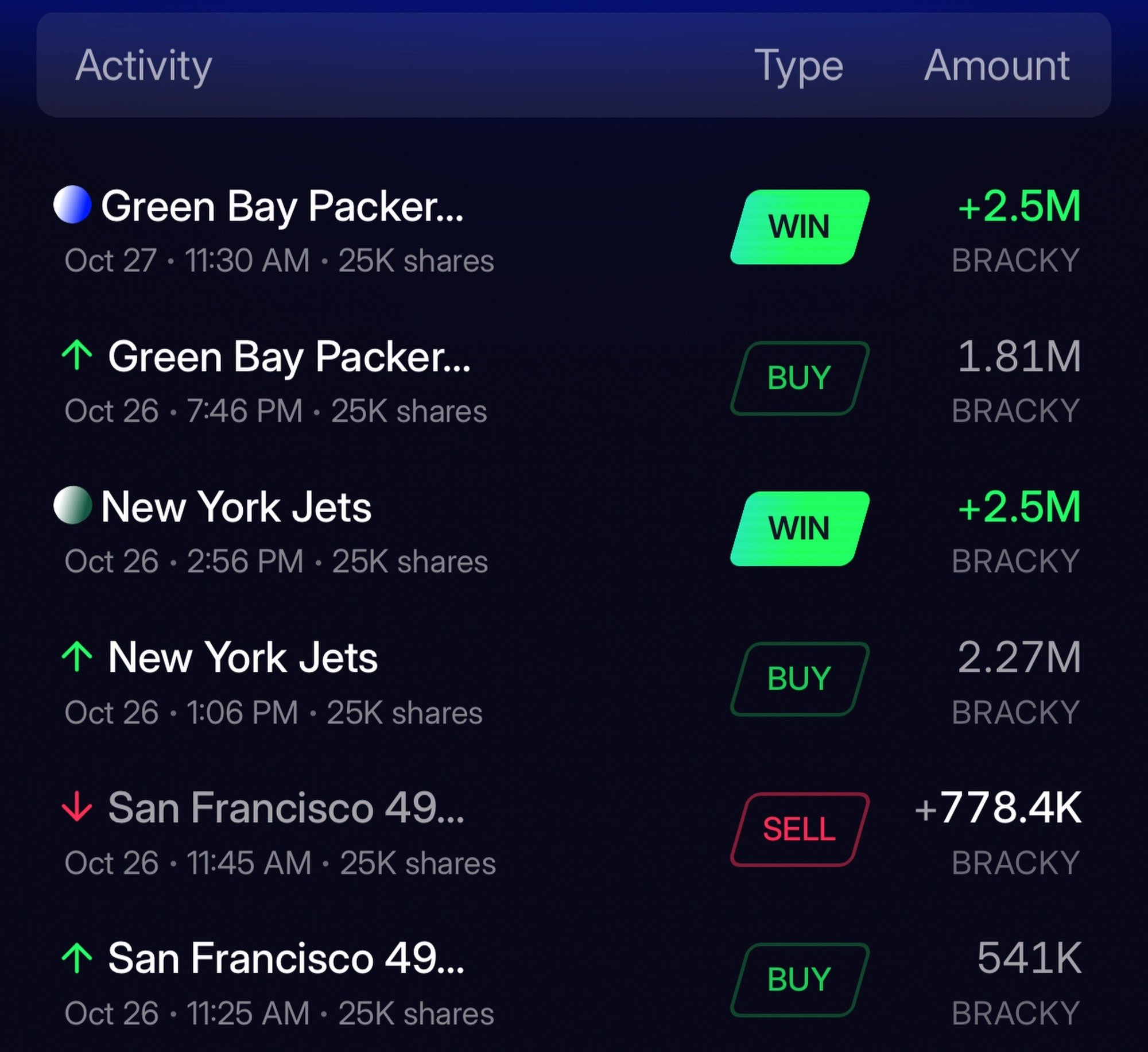Select the San Francisco 49ers BUY transaction

tap(286, 959)
